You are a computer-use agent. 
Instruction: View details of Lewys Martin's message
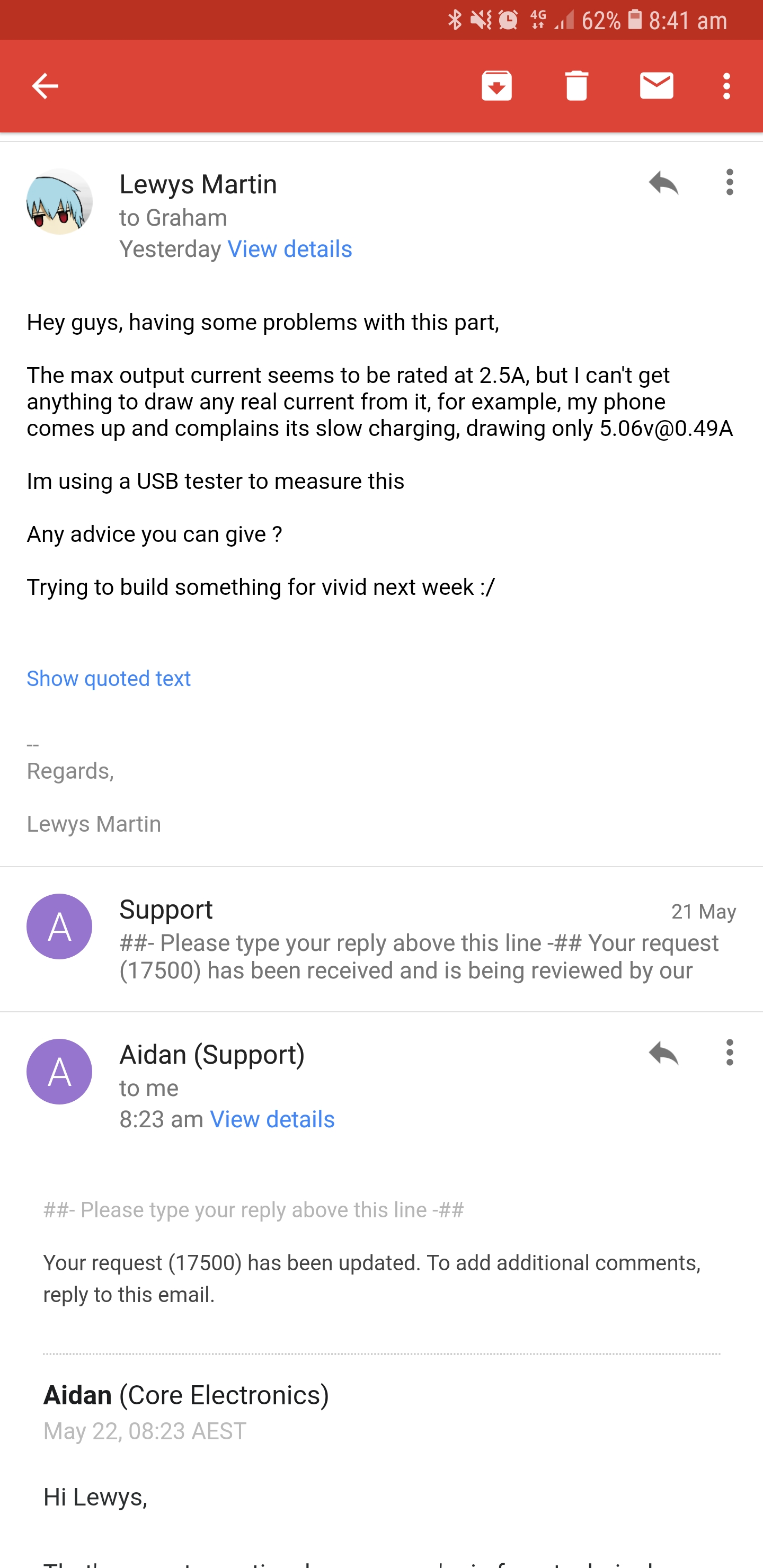[289, 249]
